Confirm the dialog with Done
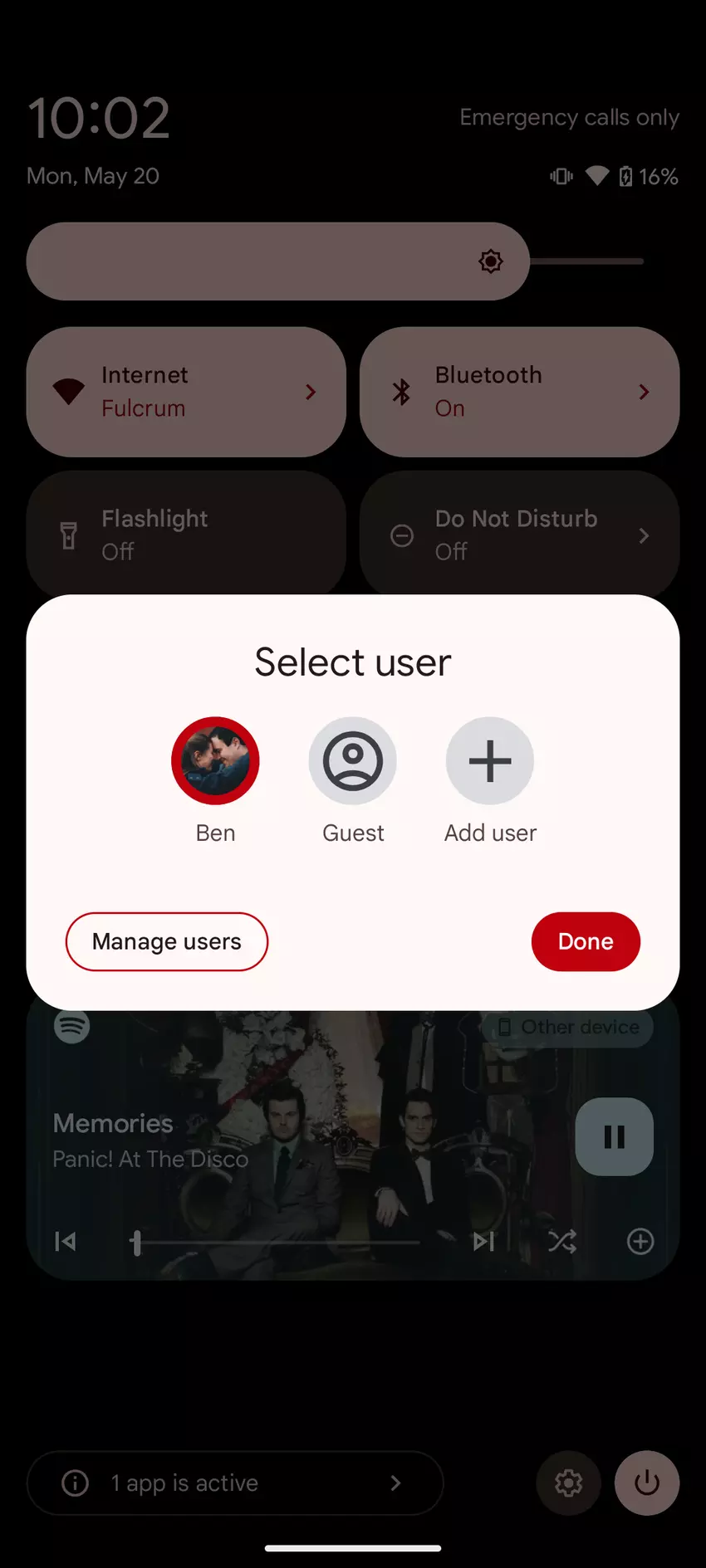Image resolution: width=706 pixels, height=1568 pixels. (586, 941)
